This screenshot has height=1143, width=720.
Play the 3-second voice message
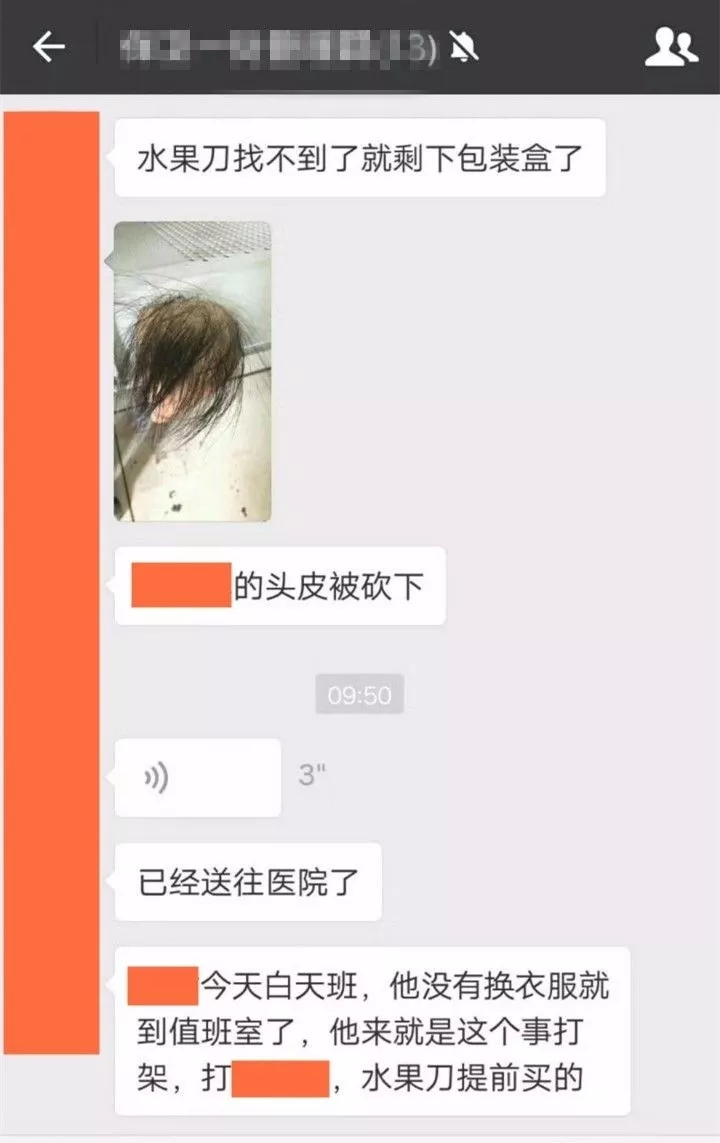point(197,777)
